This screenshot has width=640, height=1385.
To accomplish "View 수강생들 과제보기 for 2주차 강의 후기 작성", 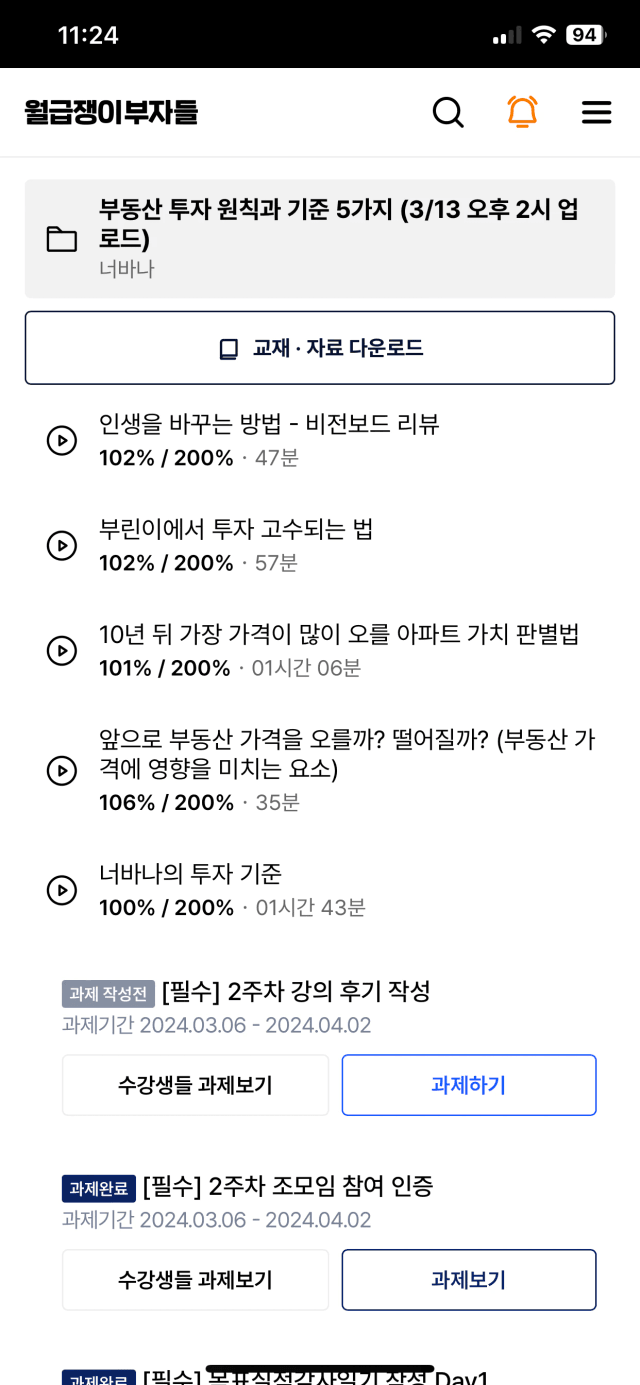I will click(x=195, y=1085).
